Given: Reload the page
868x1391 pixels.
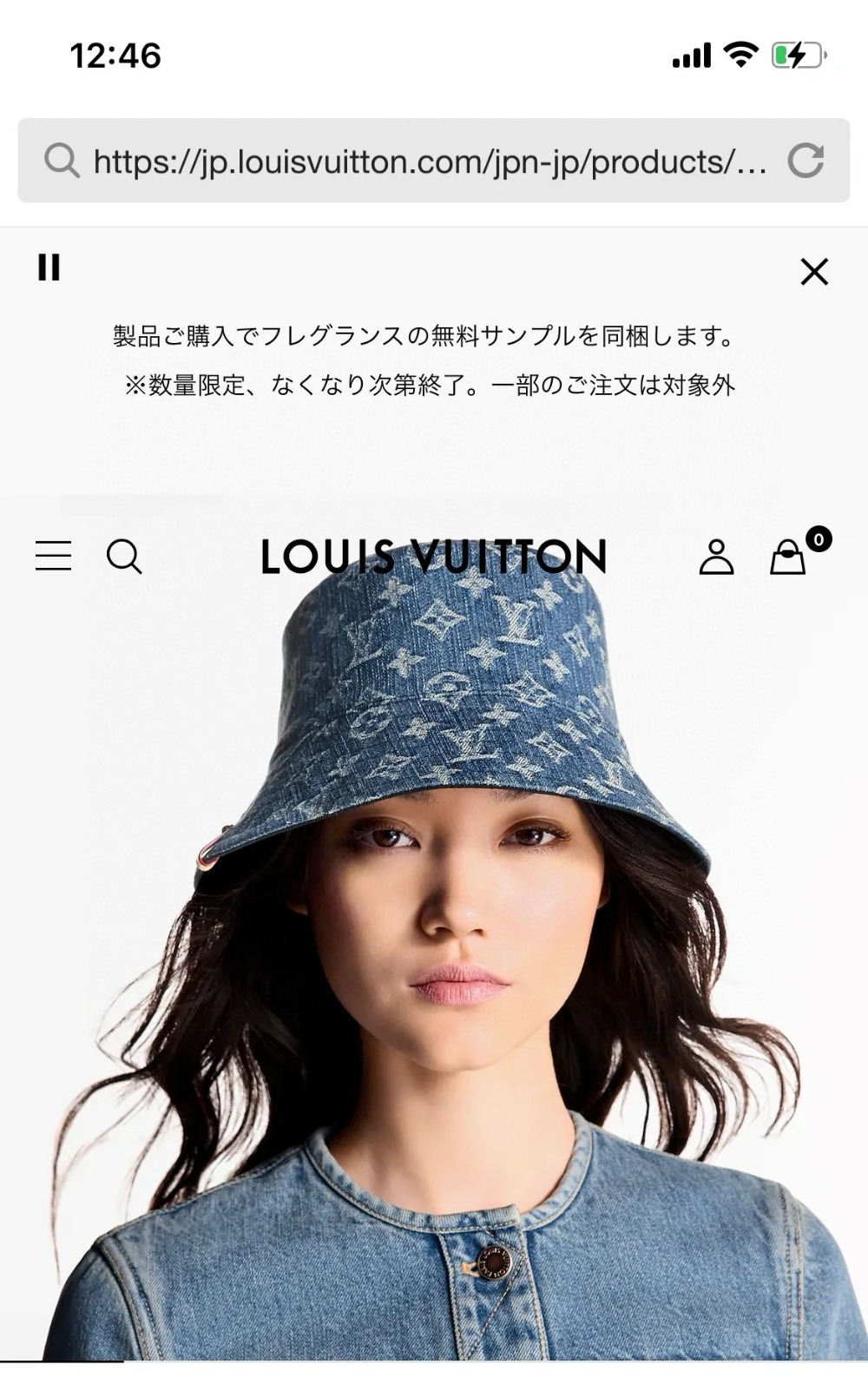Looking at the screenshot, I should point(805,162).
